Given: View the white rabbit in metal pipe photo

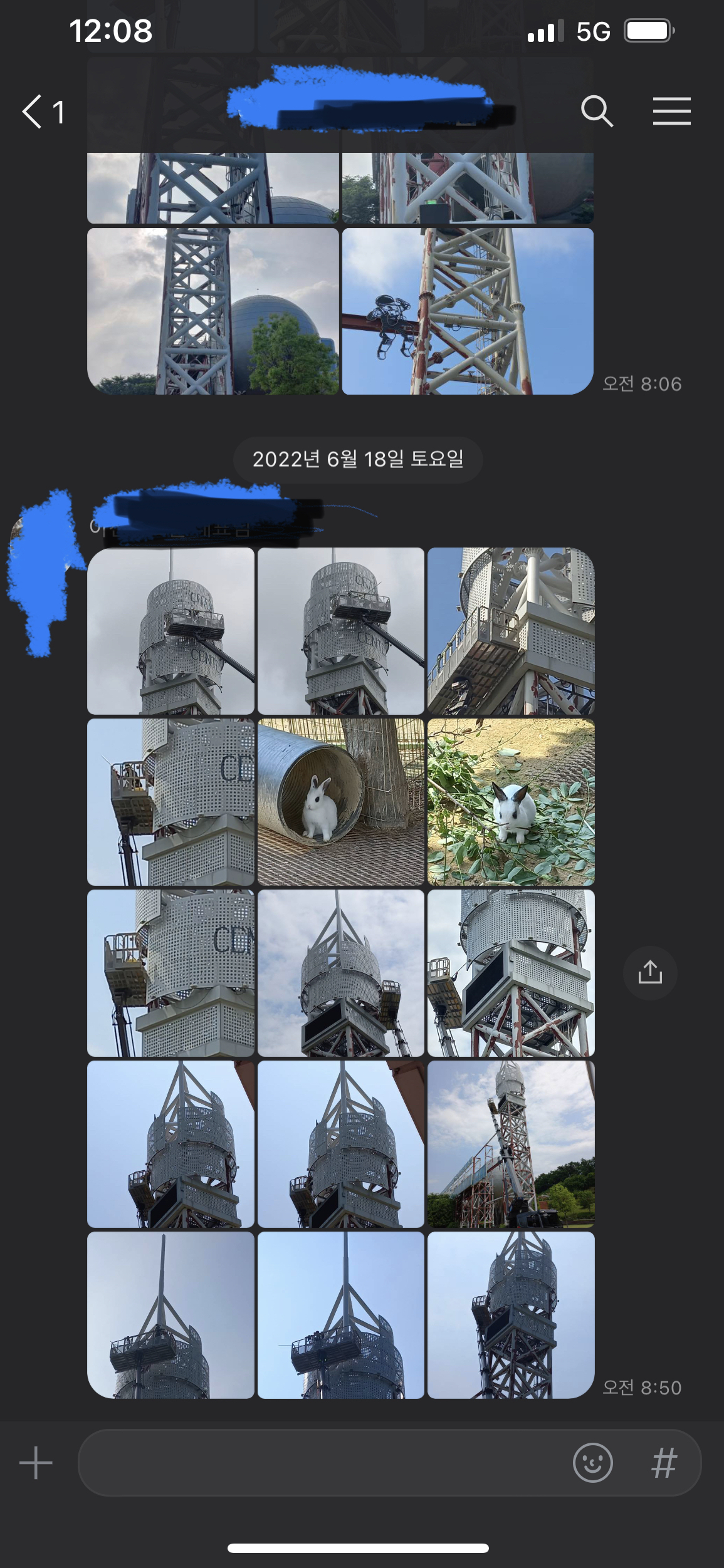Looking at the screenshot, I should click(340, 802).
